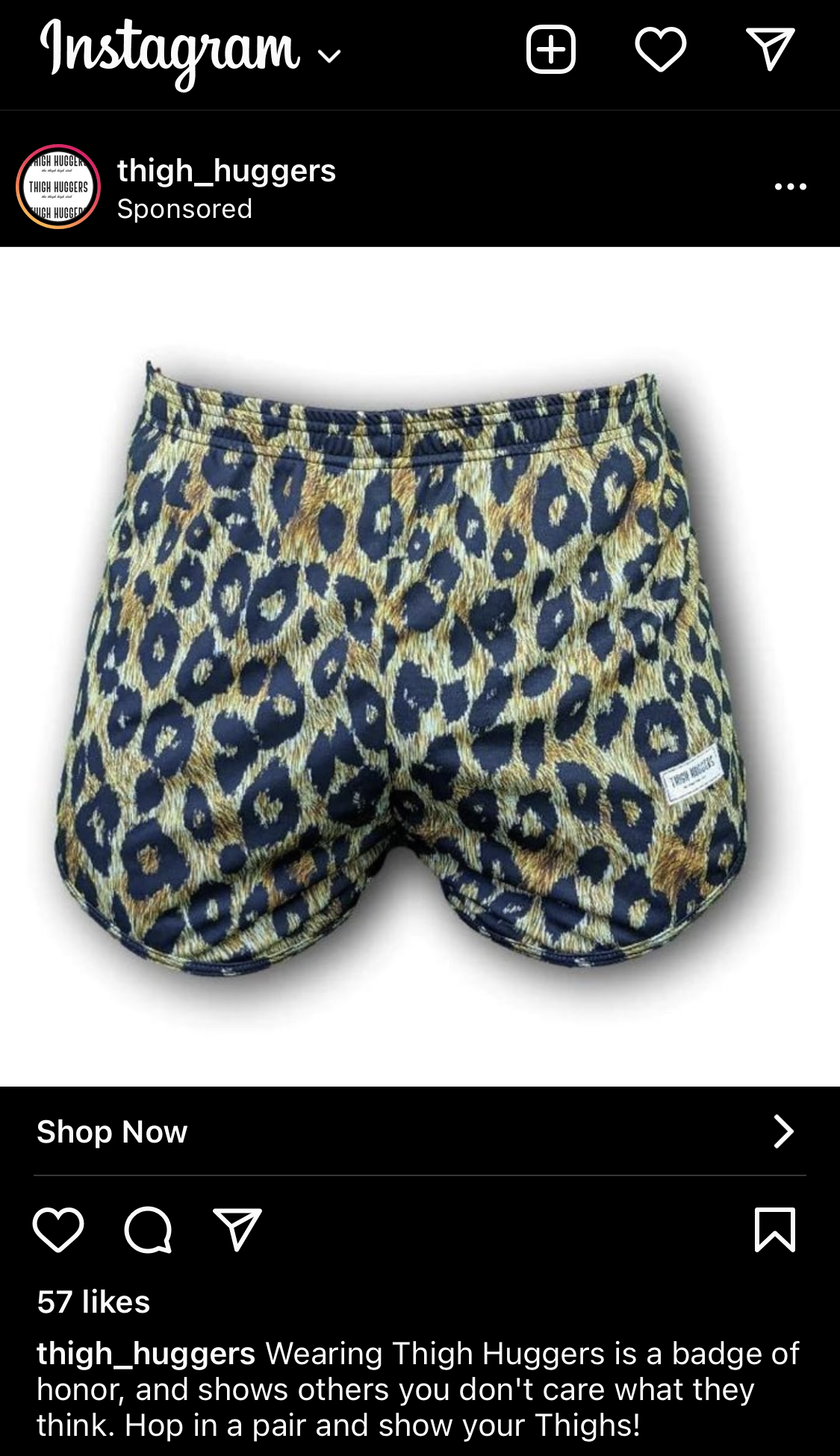Save the post with bookmark icon
The image size is (840, 1456).
click(775, 1229)
